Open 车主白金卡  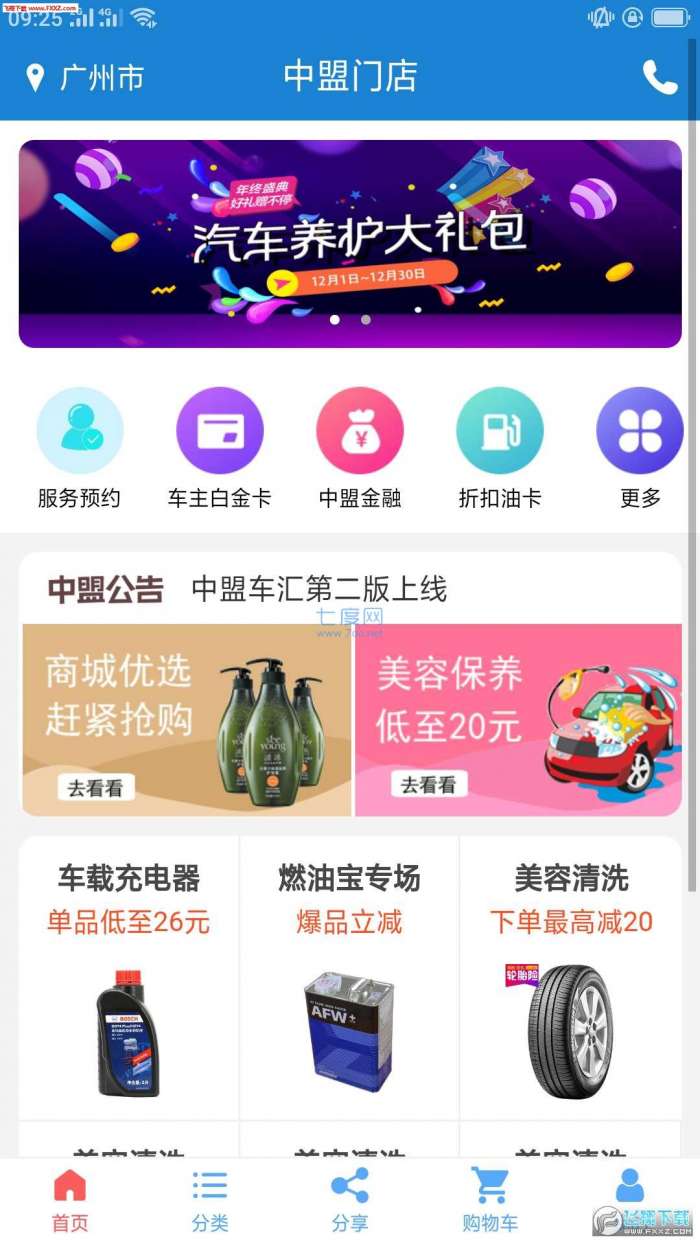click(220, 449)
